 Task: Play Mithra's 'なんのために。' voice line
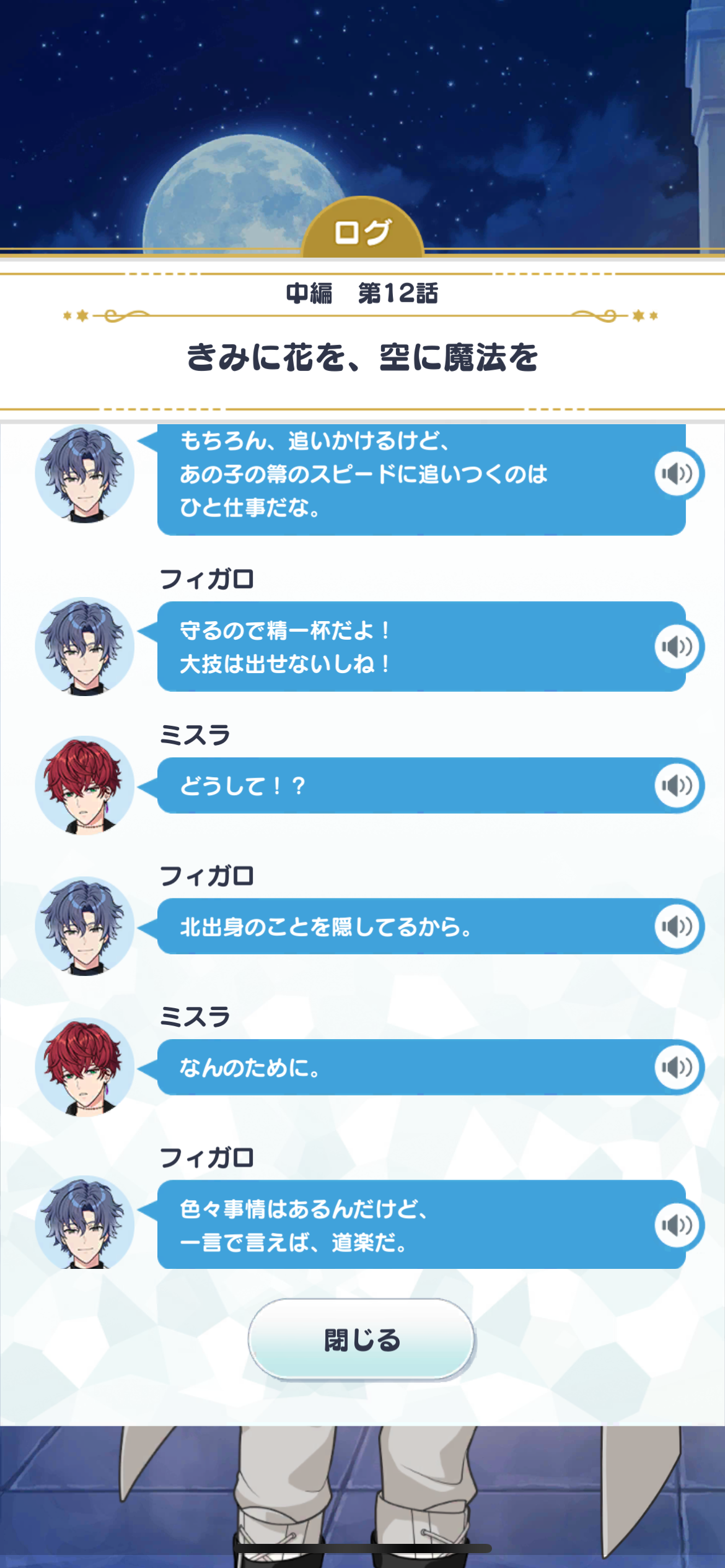677,1067
